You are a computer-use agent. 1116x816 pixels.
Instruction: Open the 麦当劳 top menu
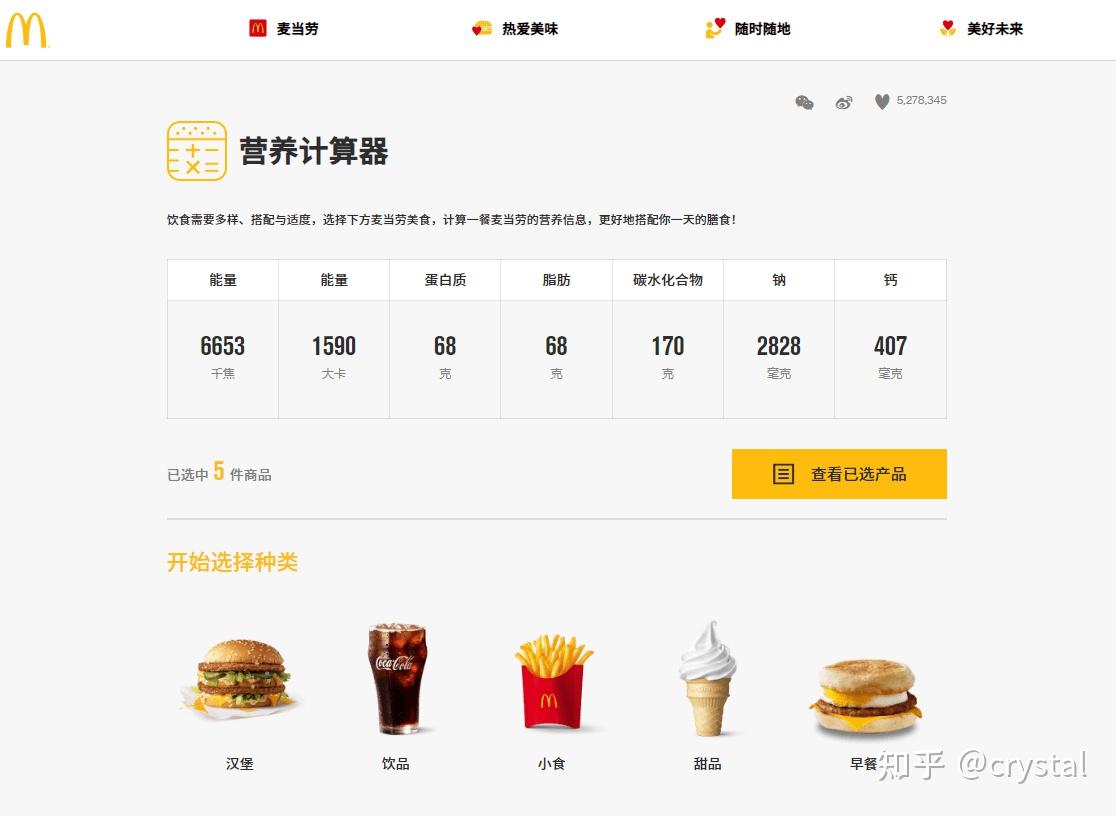[x=285, y=29]
